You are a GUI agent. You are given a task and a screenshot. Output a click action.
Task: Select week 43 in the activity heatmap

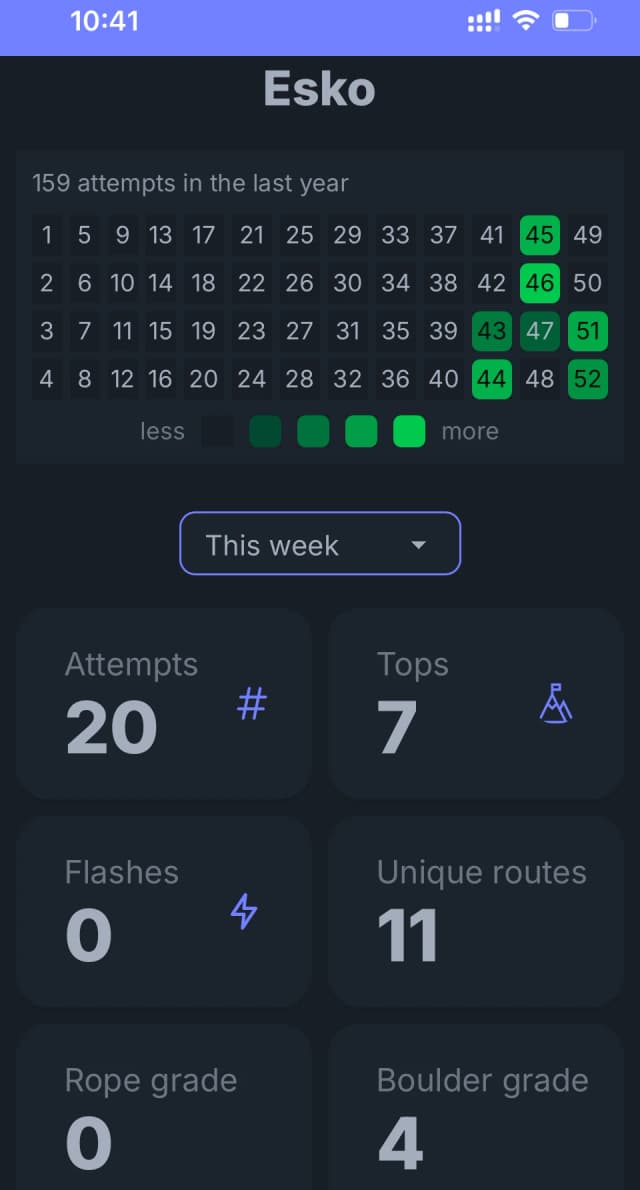[492, 331]
